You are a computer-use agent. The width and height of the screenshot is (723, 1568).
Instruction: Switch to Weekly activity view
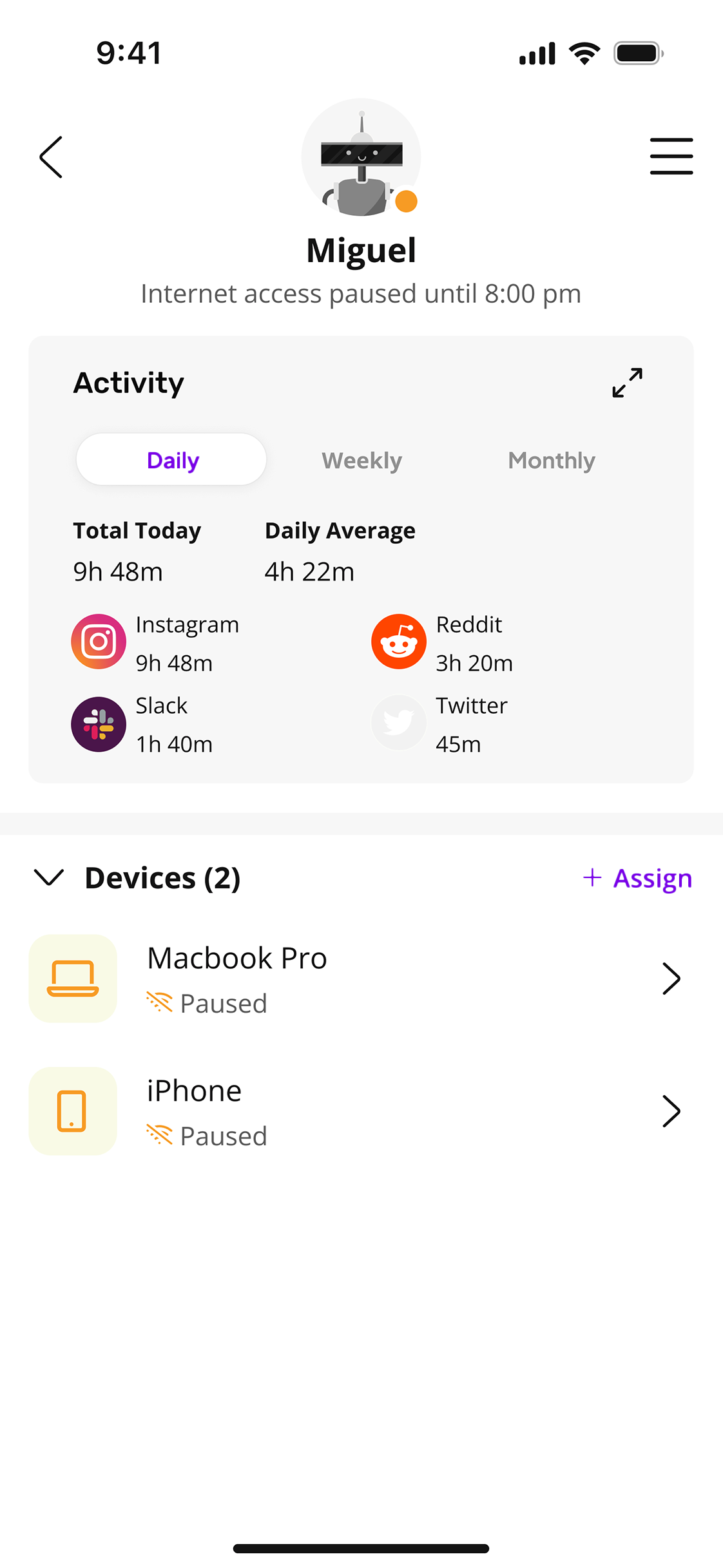pyautogui.click(x=361, y=460)
